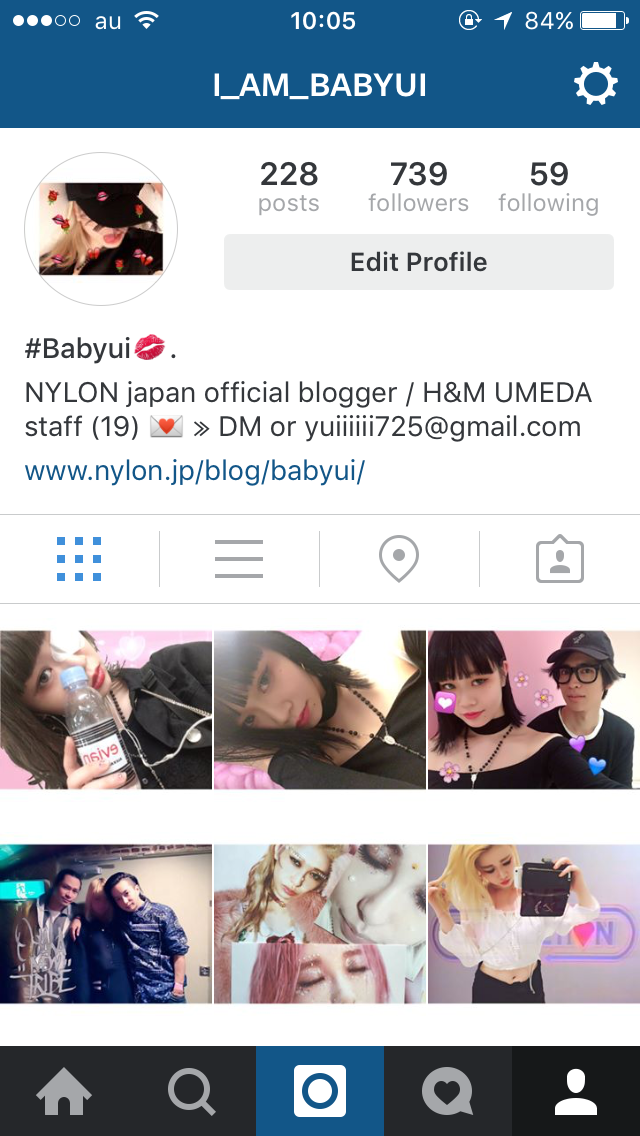Image resolution: width=640 pixels, height=1136 pixels.
Task: Open the photo map location tab
Action: (399, 559)
